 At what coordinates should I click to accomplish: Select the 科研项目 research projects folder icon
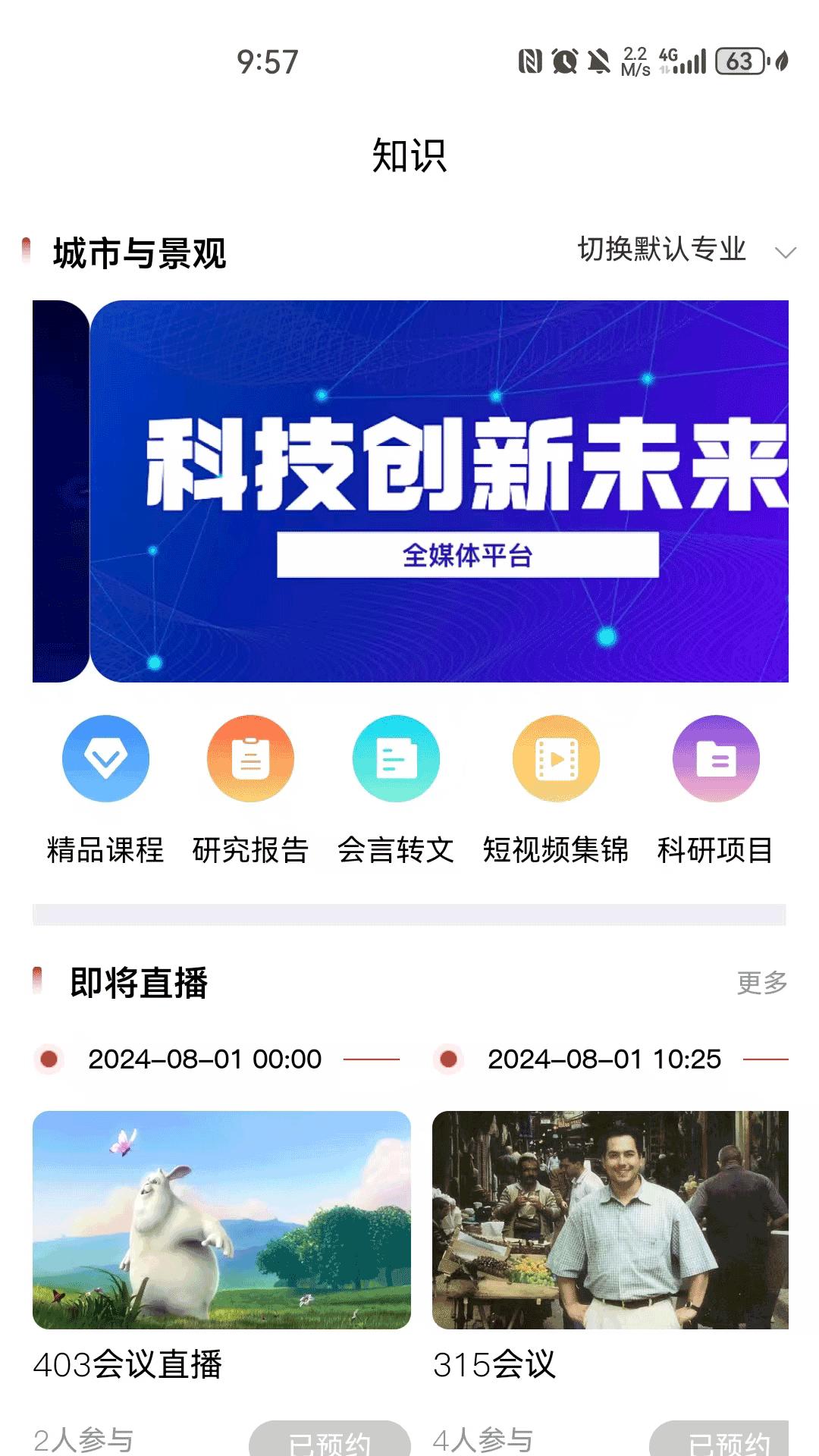pyautogui.click(x=716, y=758)
